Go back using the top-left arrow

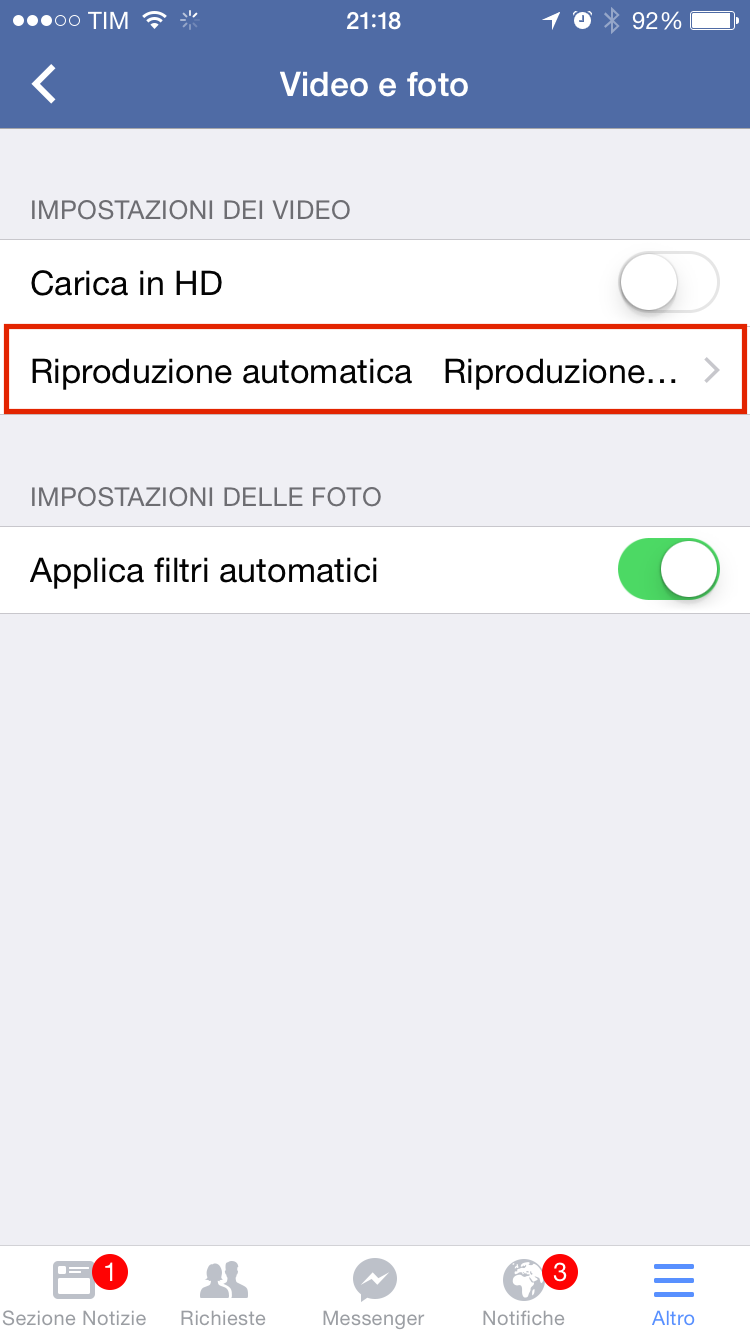44,84
